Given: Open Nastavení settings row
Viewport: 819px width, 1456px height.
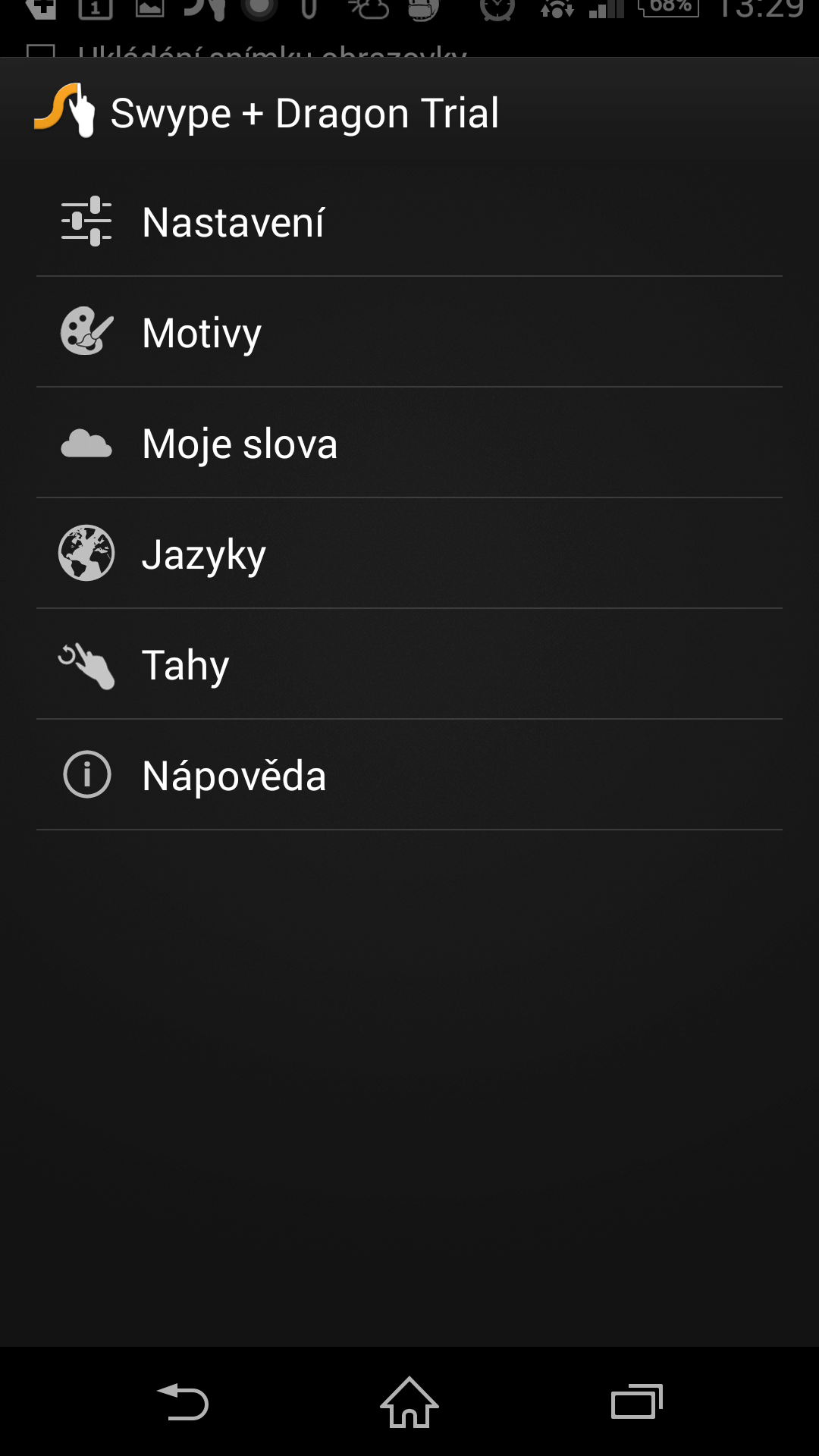Looking at the screenshot, I should [x=409, y=221].
